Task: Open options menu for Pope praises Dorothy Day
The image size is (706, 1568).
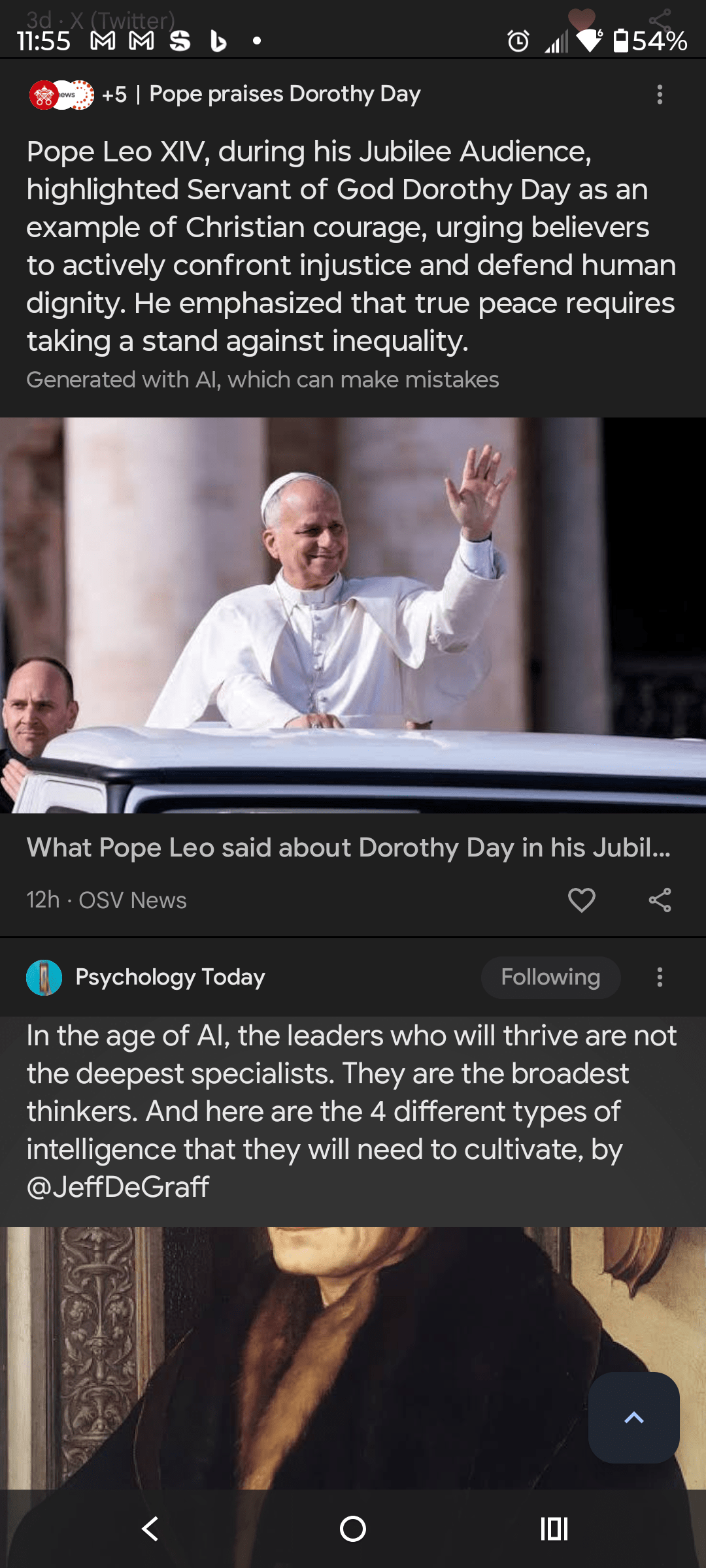Action: coord(660,95)
